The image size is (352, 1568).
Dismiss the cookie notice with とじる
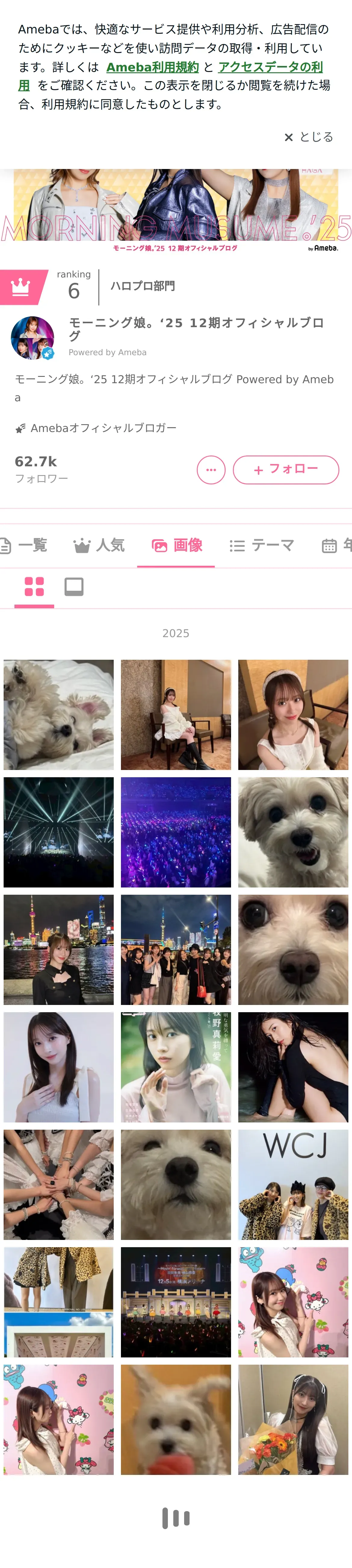click(309, 137)
